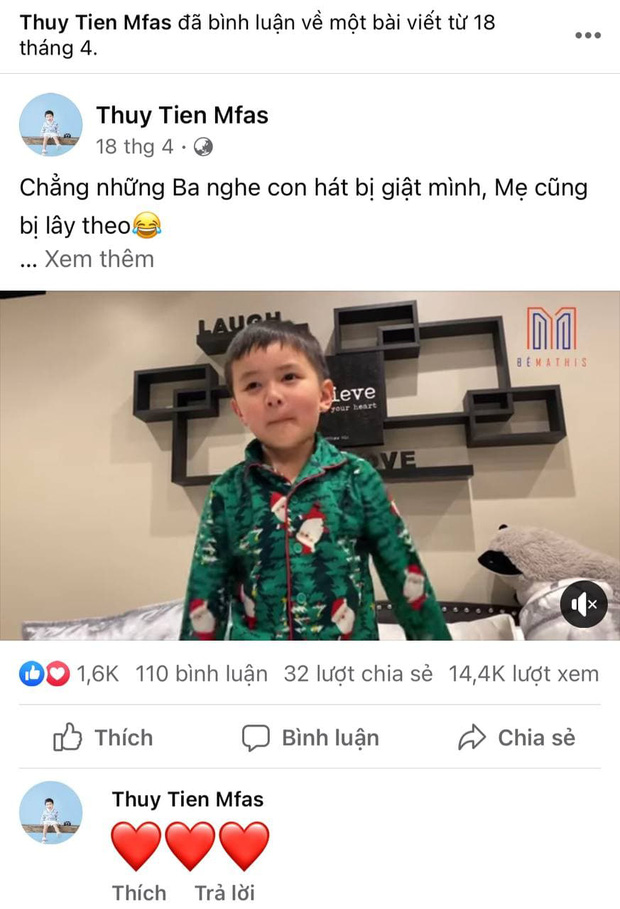
Task: Tap Bình luận to write a comment
Action: click(x=310, y=738)
